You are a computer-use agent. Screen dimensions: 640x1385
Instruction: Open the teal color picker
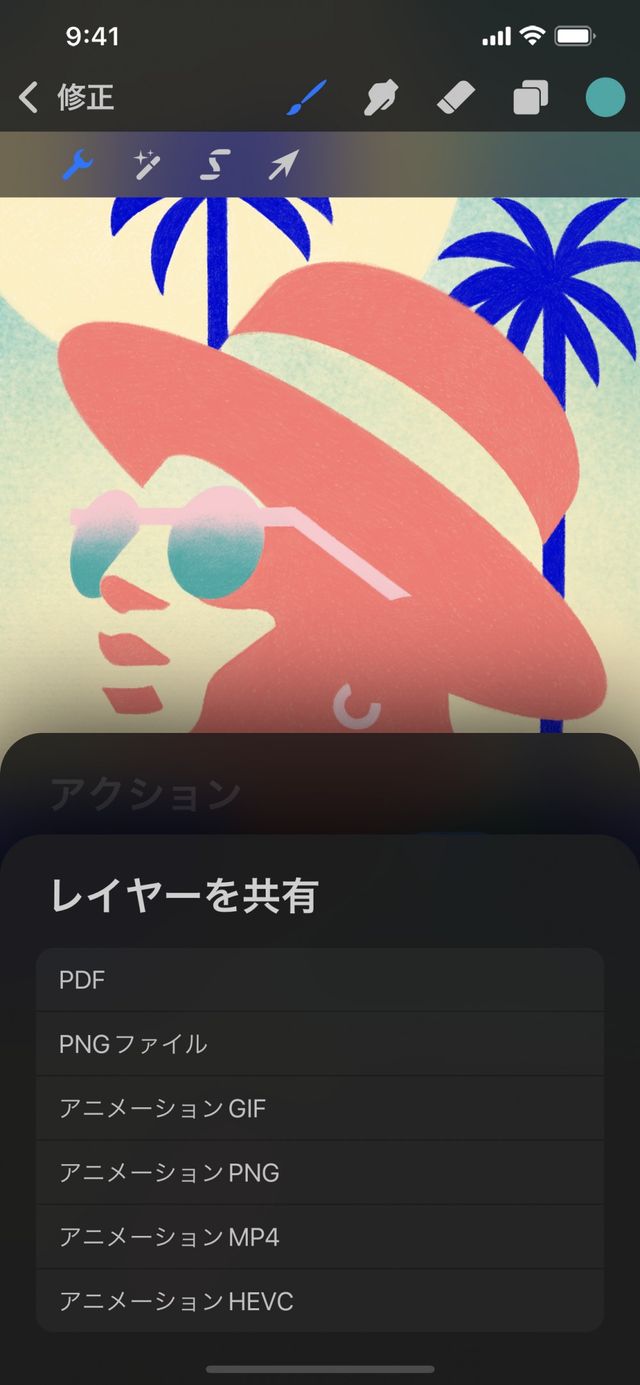tap(604, 98)
